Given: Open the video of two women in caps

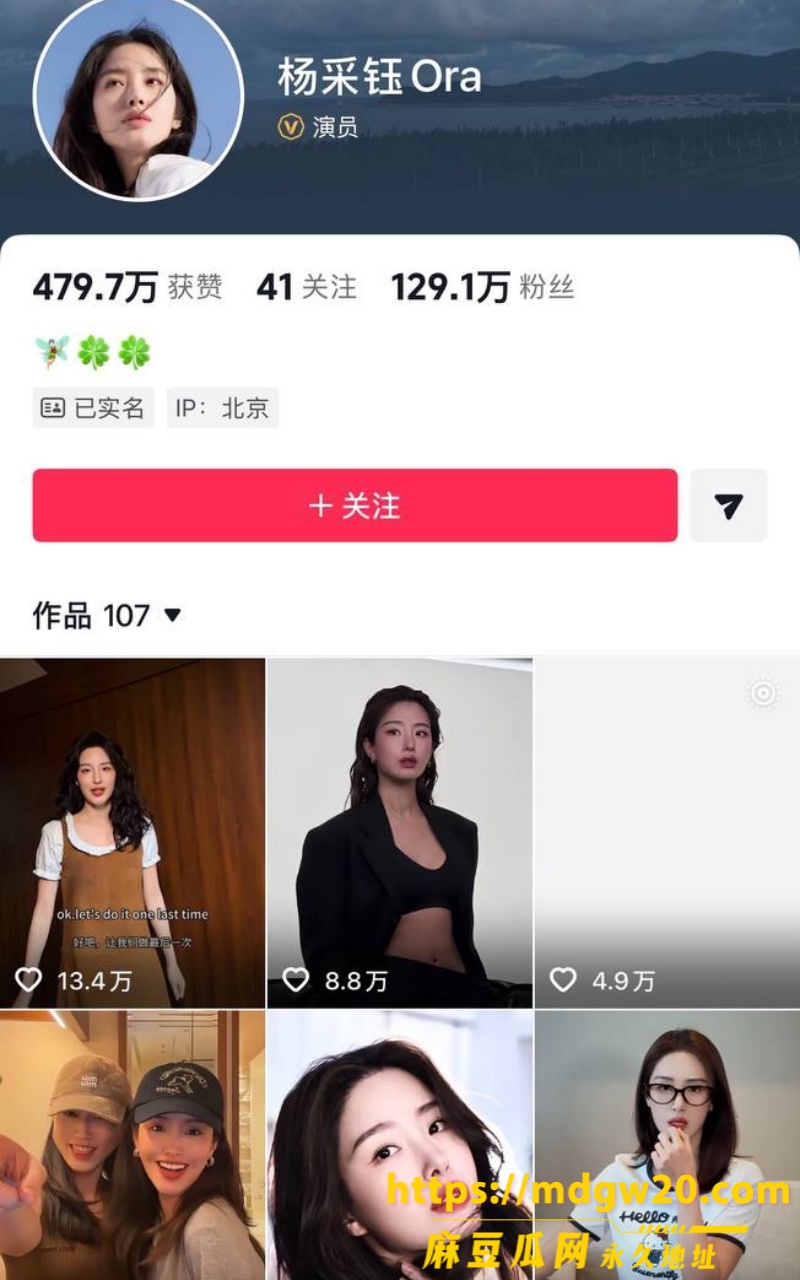Looking at the screenshot, I should point(132,1145).
